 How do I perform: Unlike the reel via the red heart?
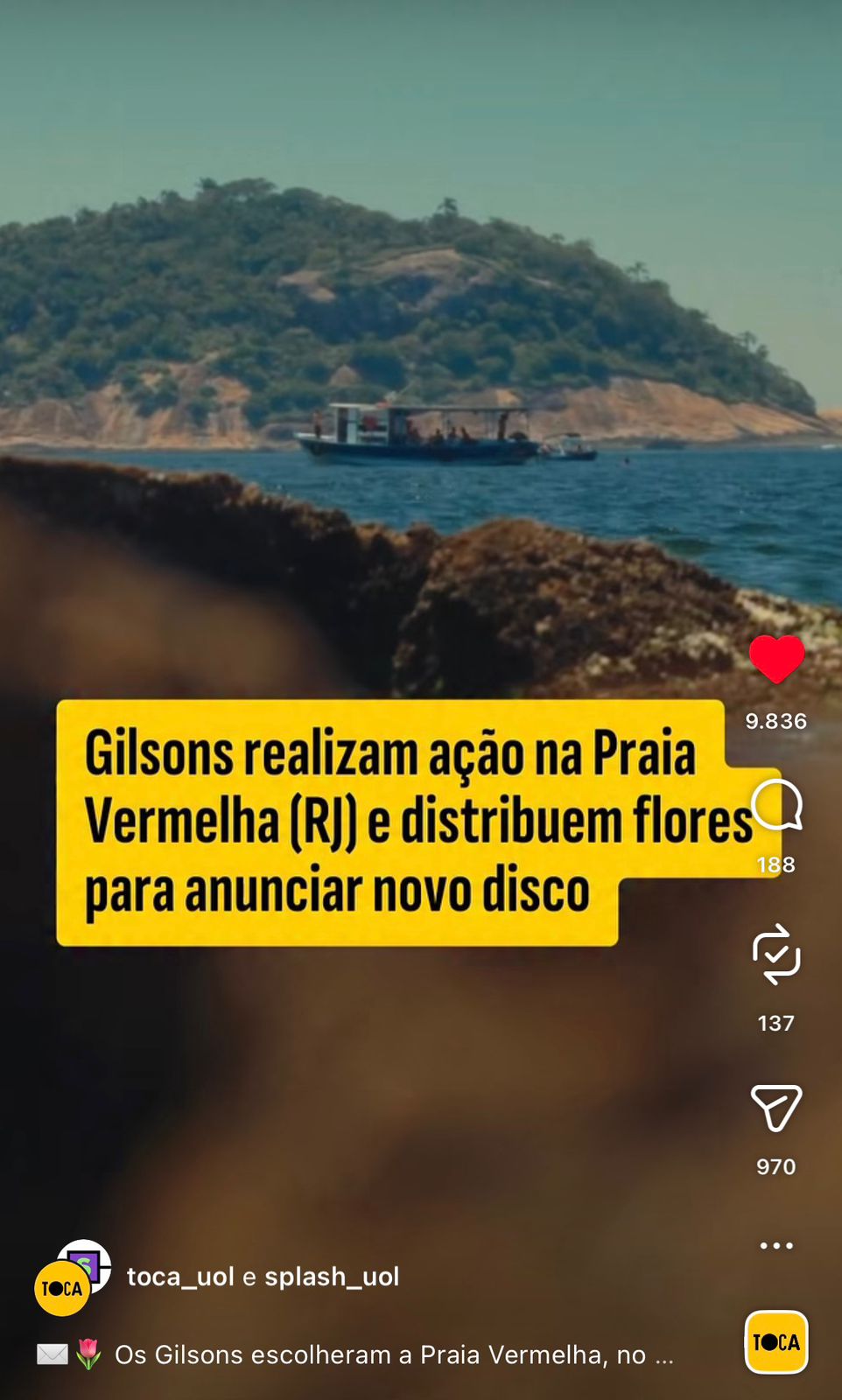[x=776, y=659]
